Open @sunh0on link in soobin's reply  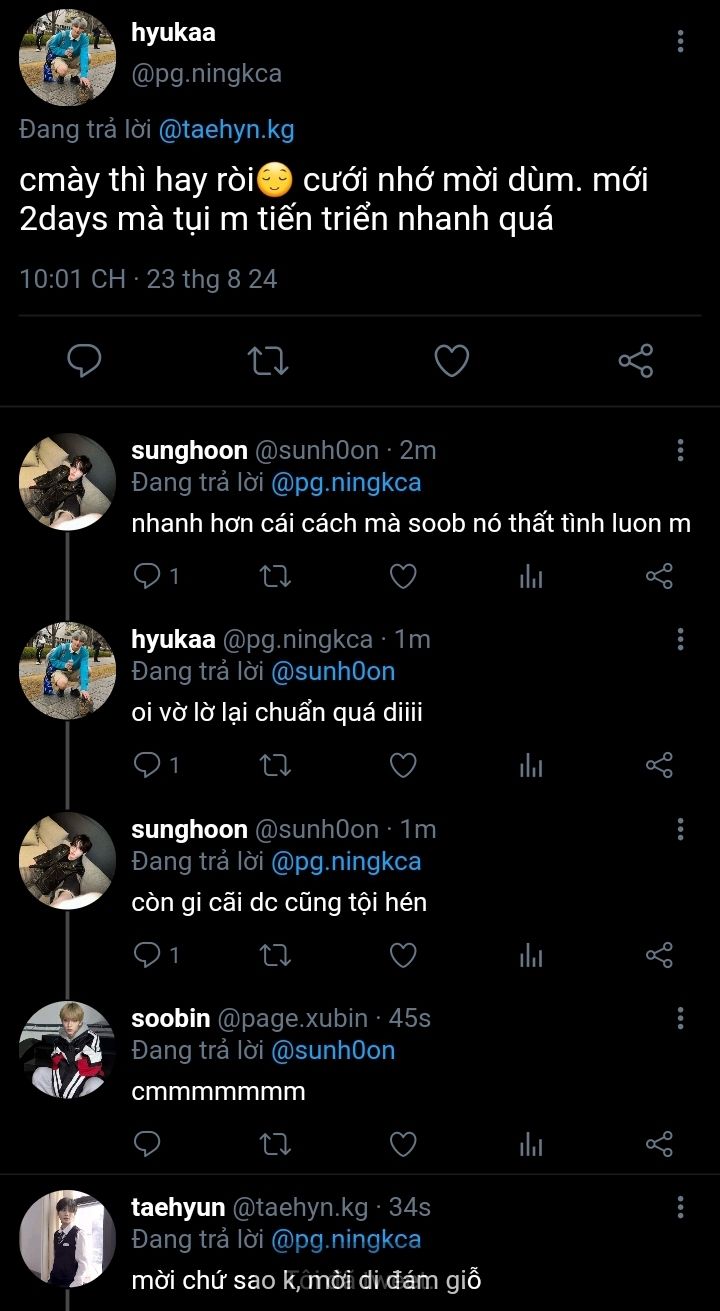tap(333, 1050)
